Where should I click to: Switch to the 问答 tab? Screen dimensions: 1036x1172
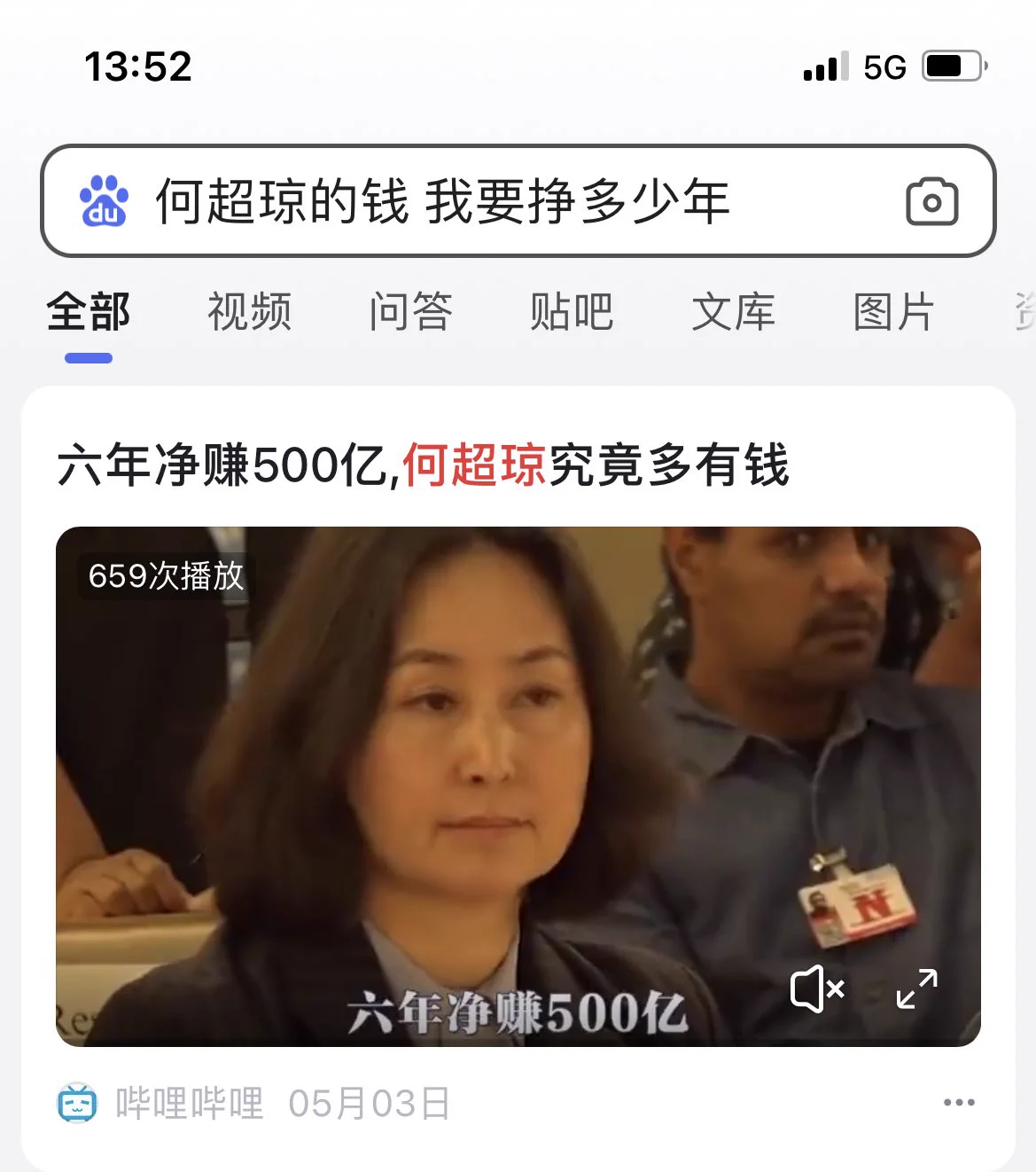(410, 312)
